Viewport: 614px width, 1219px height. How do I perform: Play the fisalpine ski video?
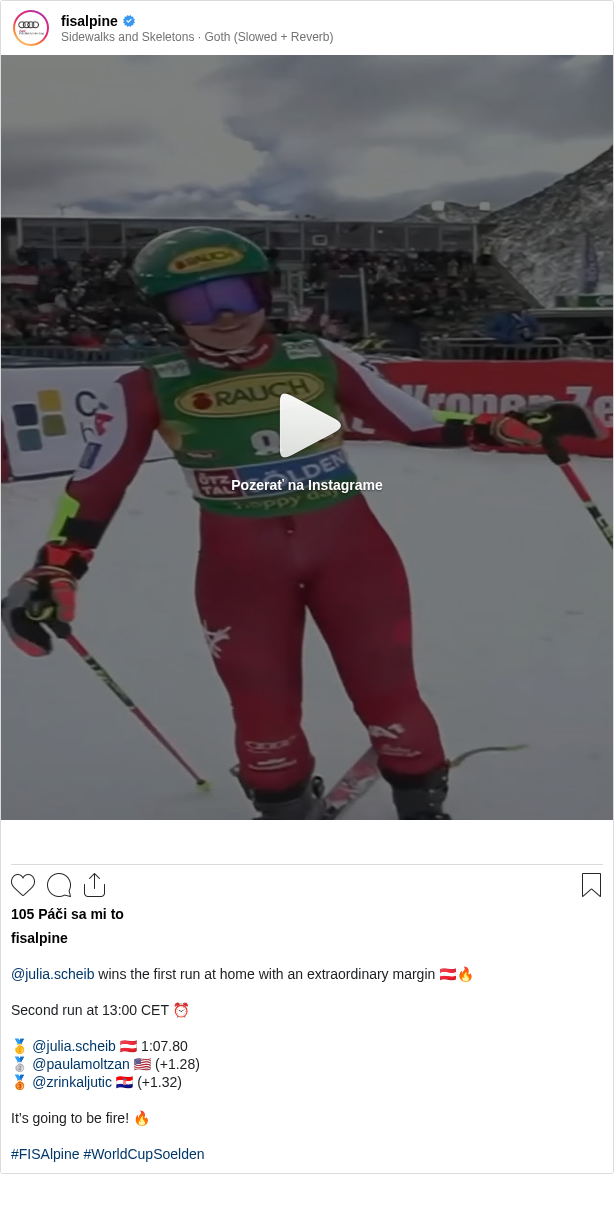(x=307, y=426)
